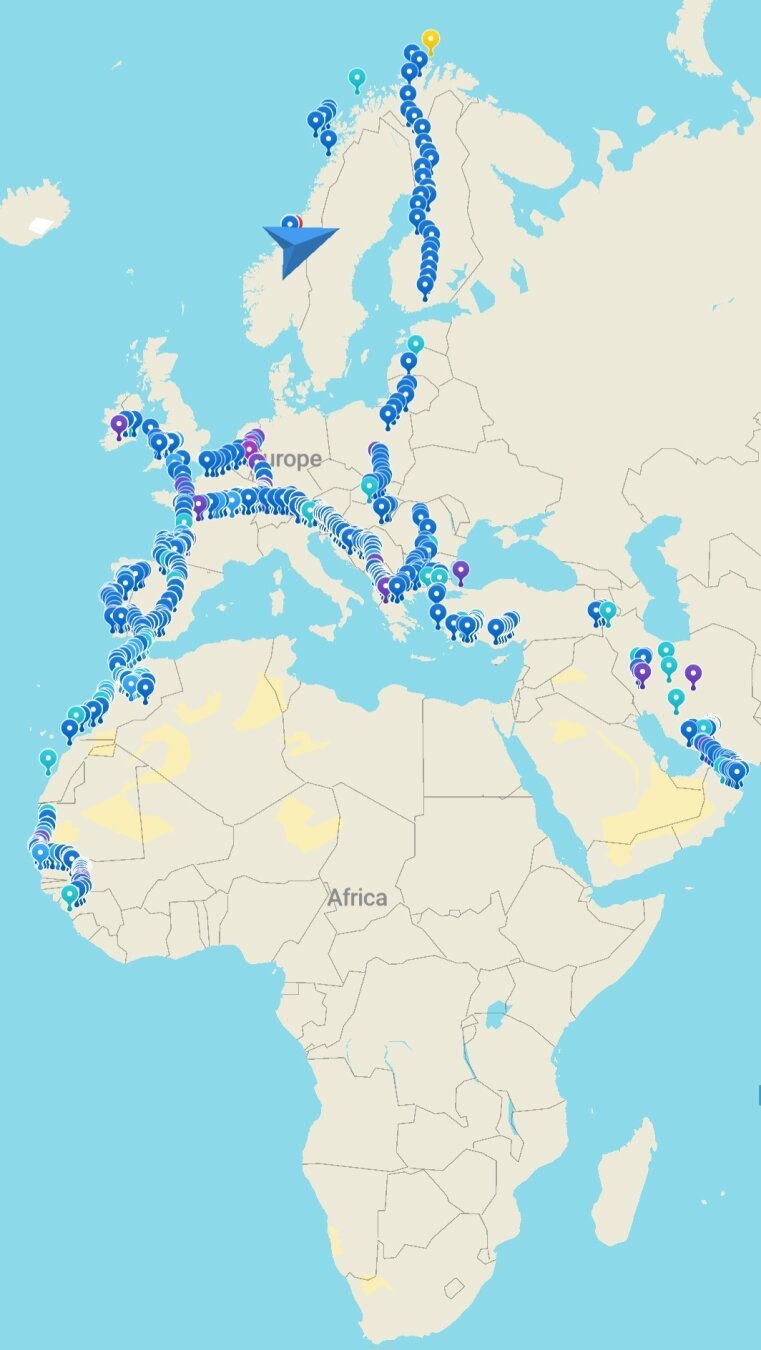Open the purple pin near Istanbul
Screen dimensions: 761x1350
[x=460, y=572]
